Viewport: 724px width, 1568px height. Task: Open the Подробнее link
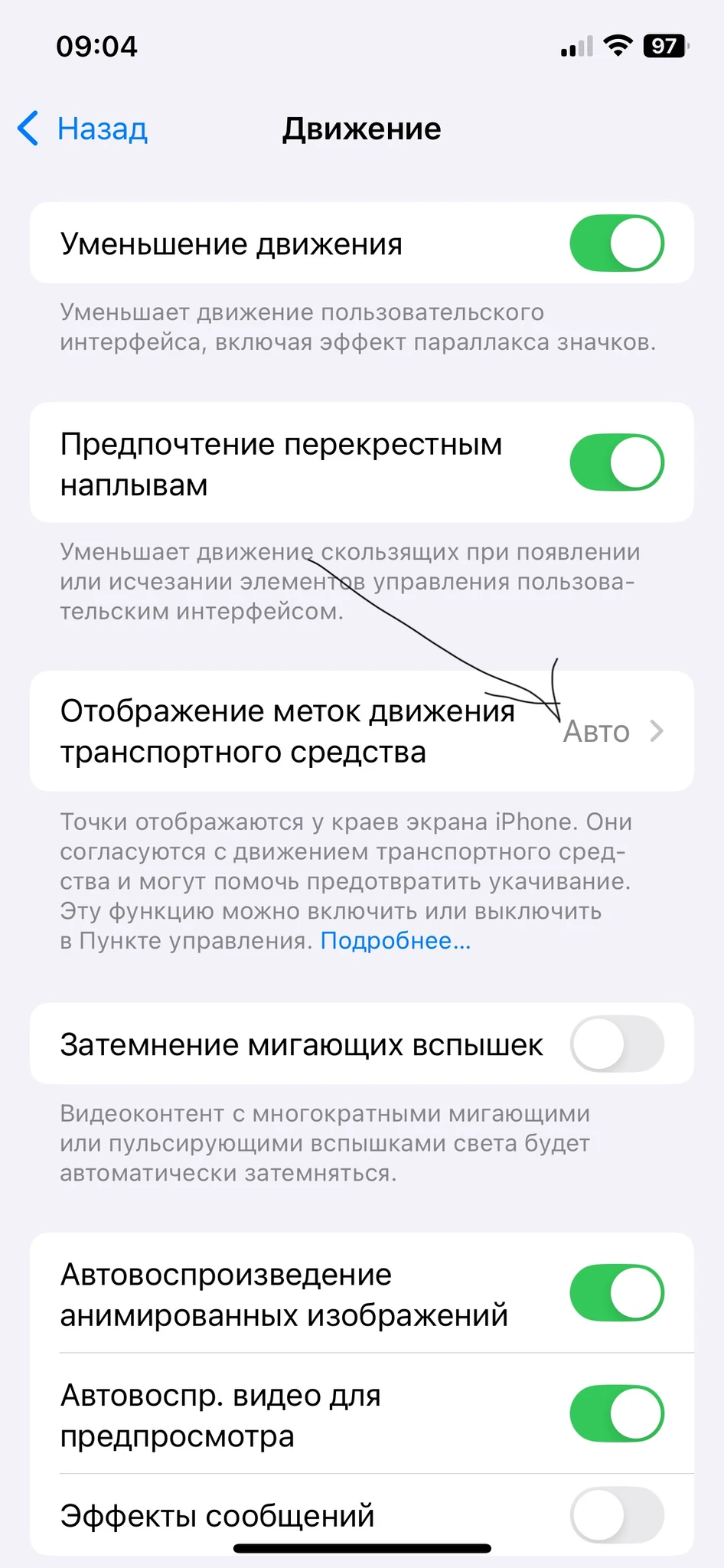coord(395,941)
